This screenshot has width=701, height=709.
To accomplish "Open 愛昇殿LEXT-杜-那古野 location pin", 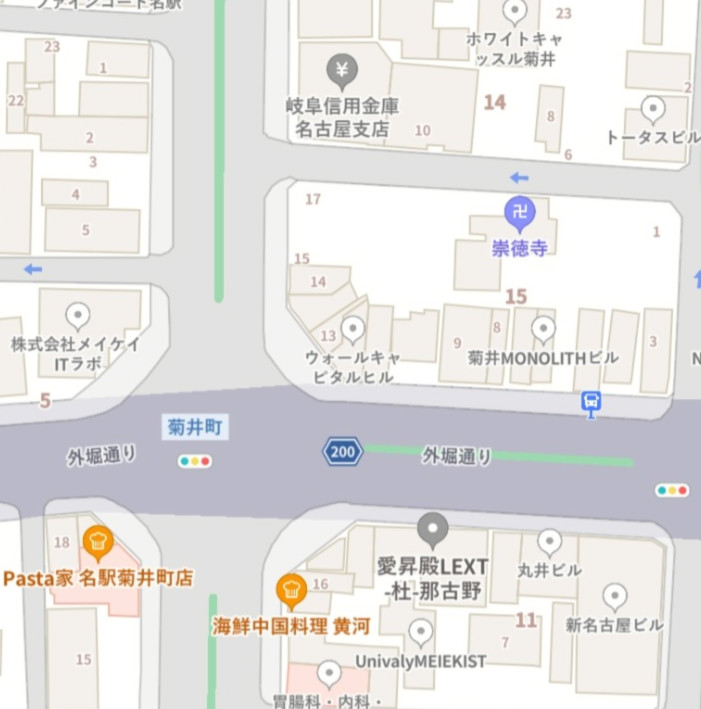I will pyautogui.click(x=432, y=529).
